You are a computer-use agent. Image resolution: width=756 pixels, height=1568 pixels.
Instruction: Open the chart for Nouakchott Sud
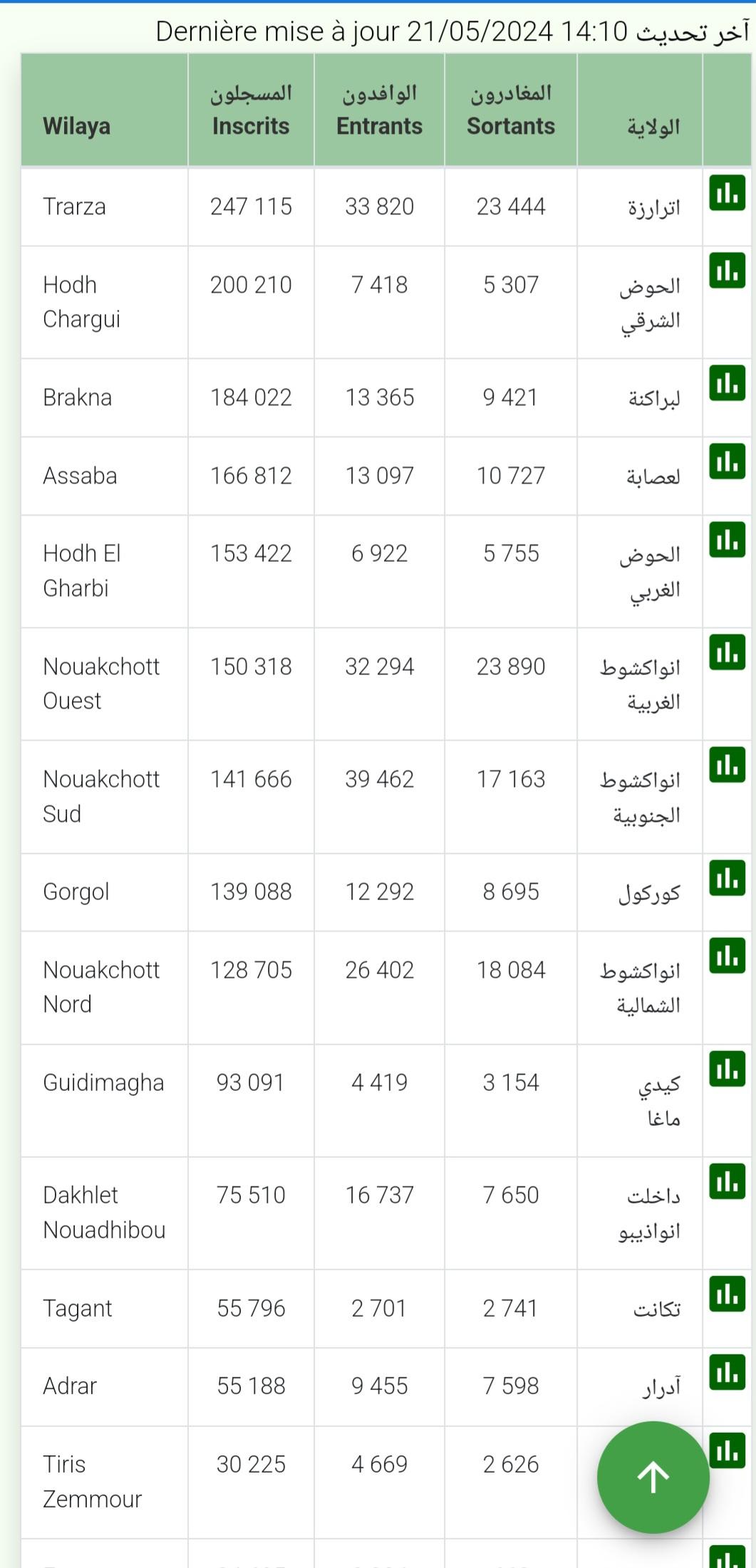727,765
